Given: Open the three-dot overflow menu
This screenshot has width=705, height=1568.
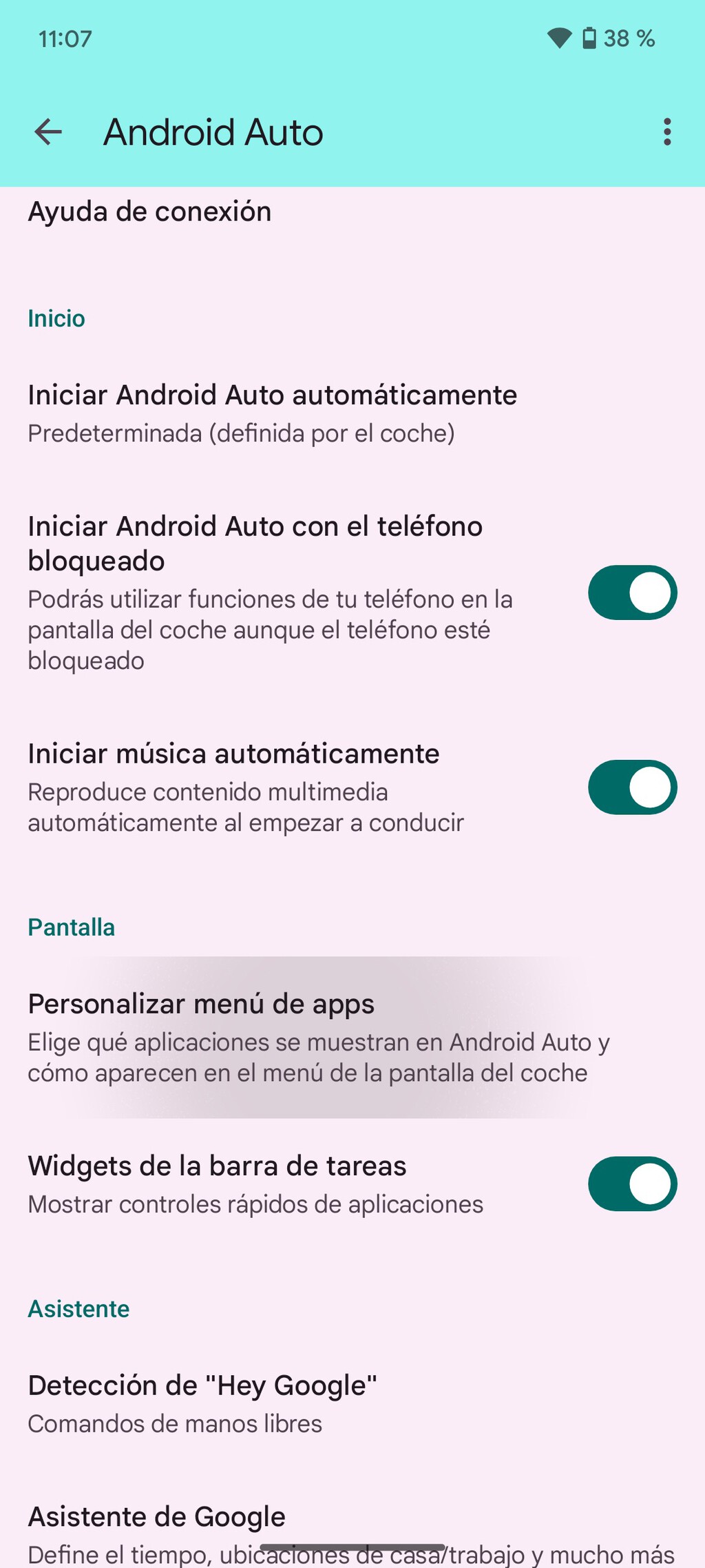Looking at the screenshot, I should [666, 132].
